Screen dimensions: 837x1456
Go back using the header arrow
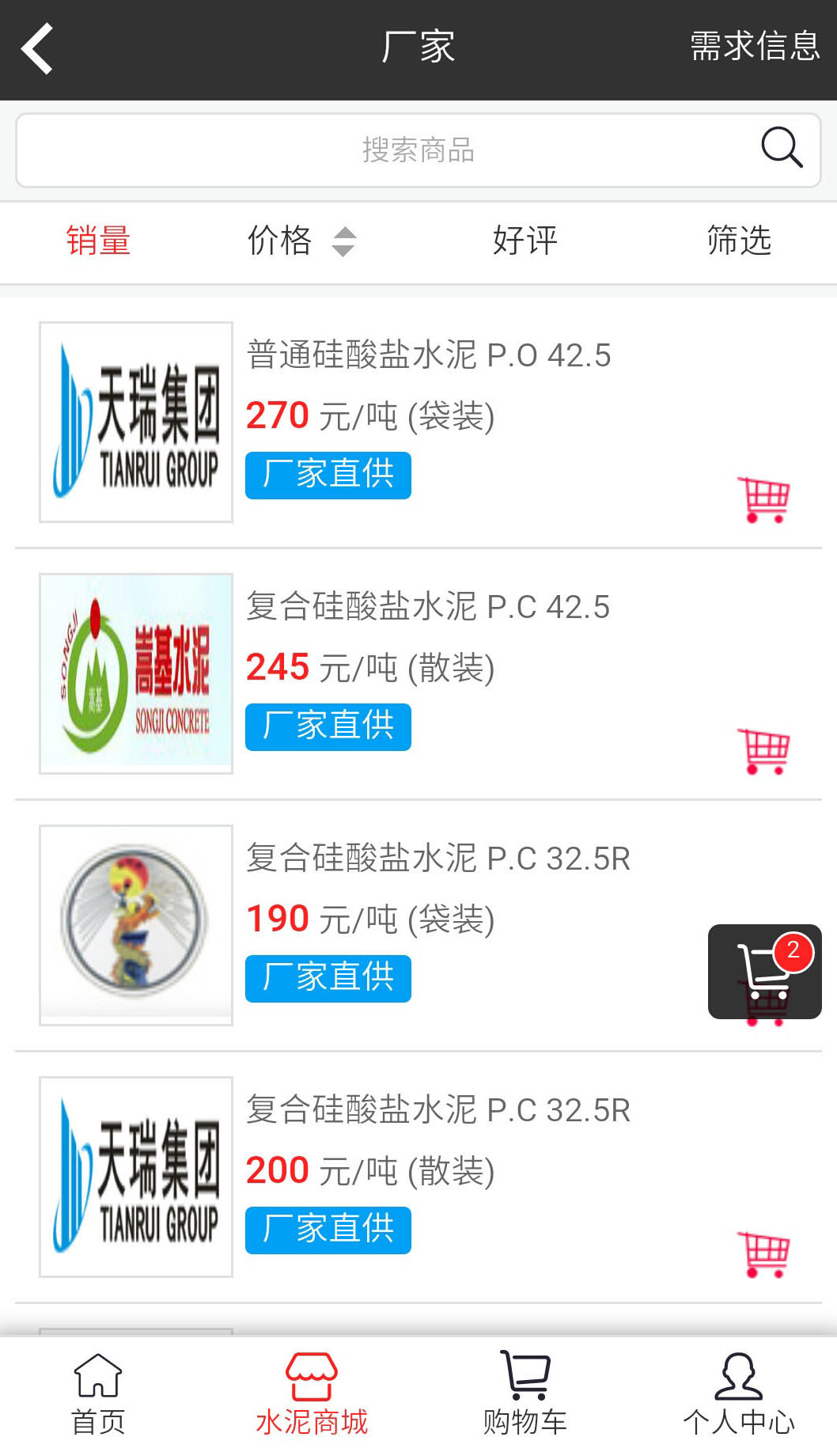click(x=37, y=48)
